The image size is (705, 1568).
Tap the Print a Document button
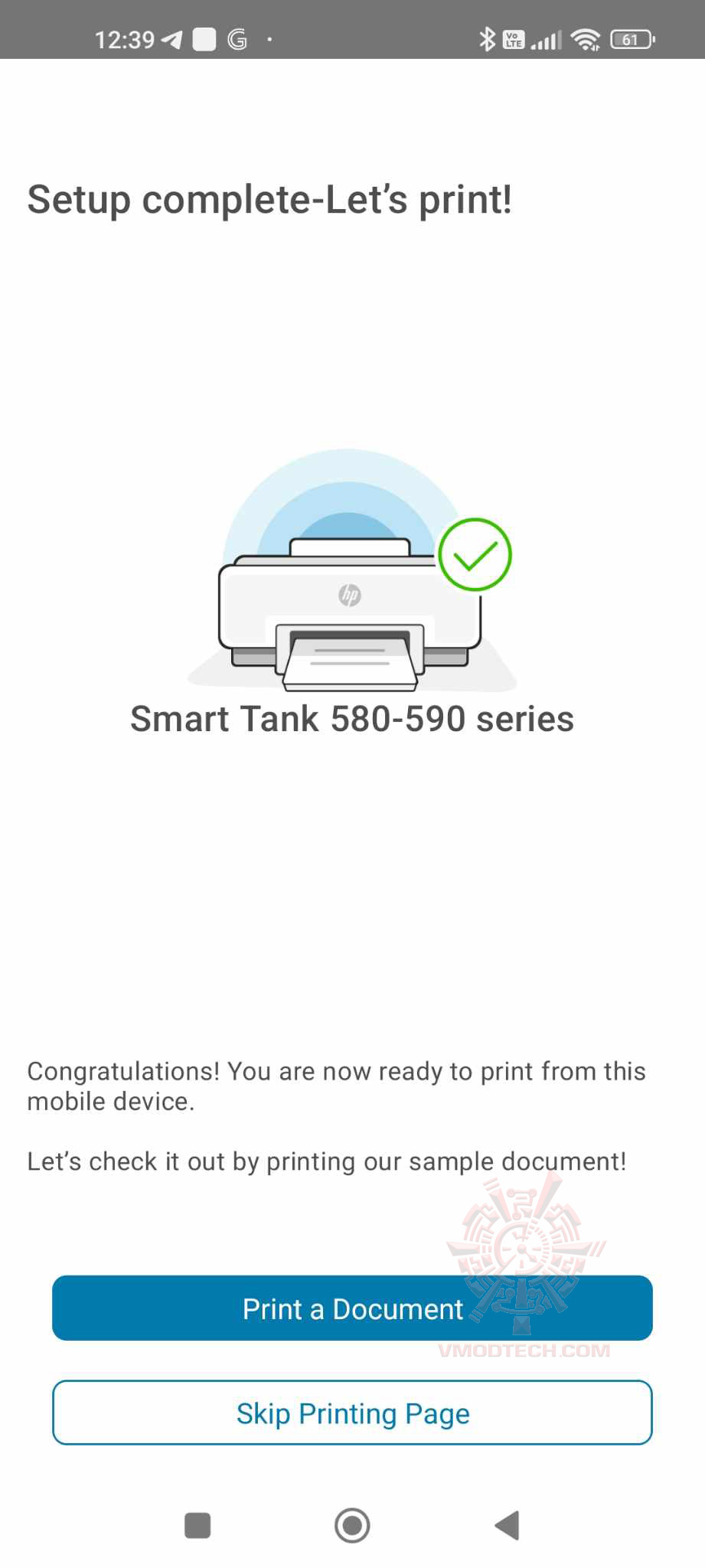(x=352, y=1308)
